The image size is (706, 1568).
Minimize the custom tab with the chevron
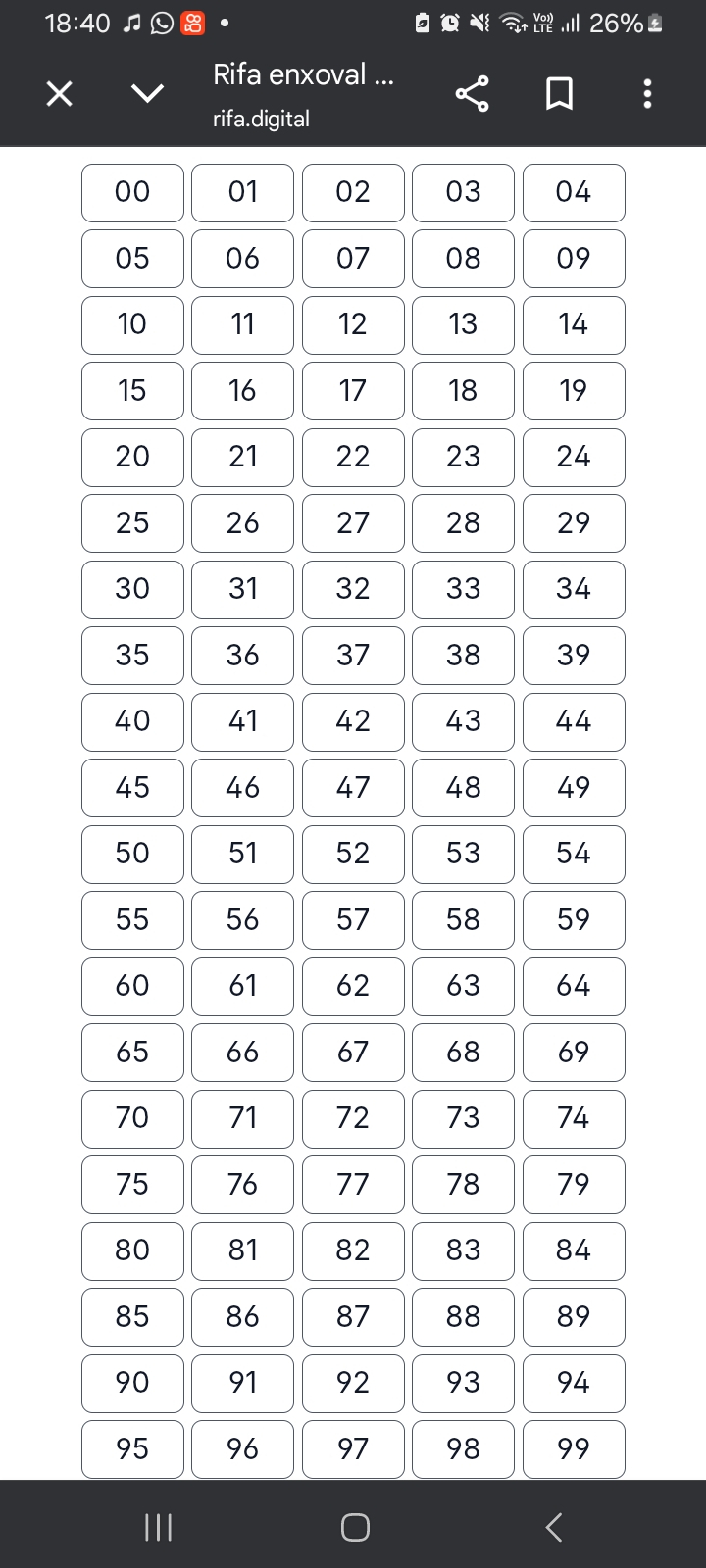147,94
